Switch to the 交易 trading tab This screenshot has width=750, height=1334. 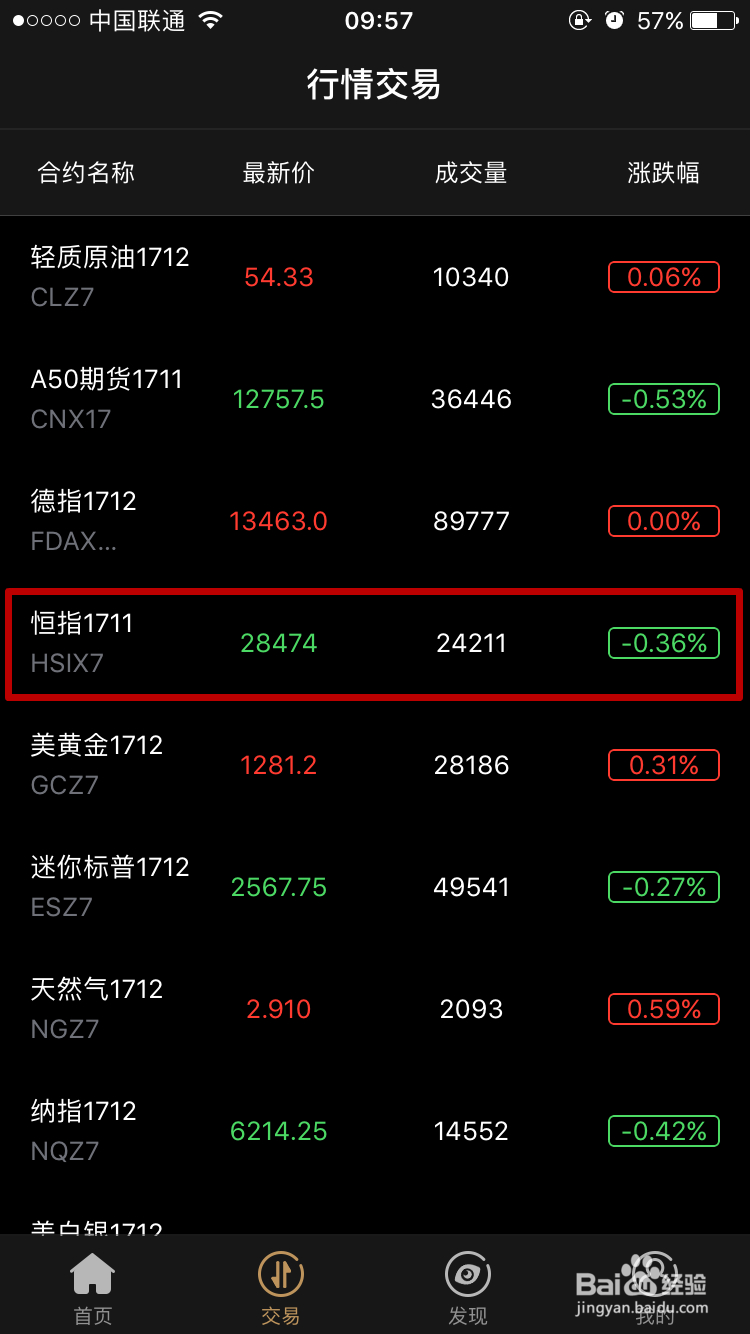281,1288
